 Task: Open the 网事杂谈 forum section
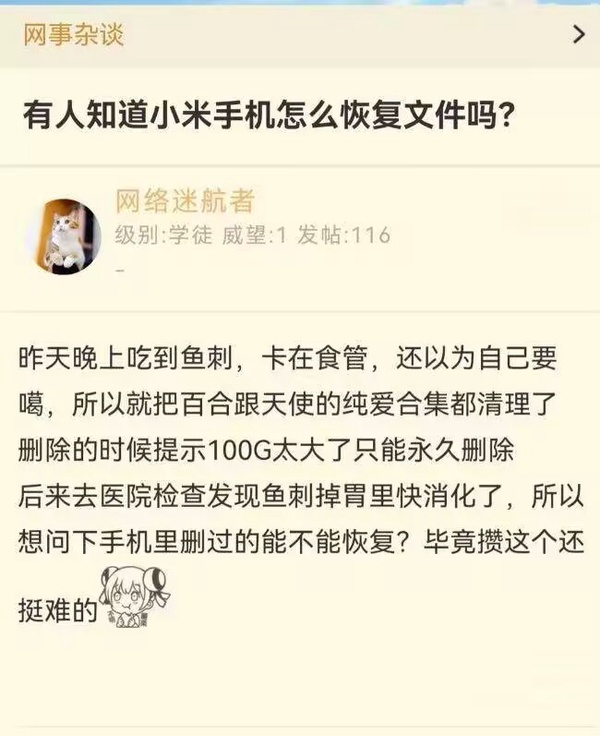[x=74, y=35]
